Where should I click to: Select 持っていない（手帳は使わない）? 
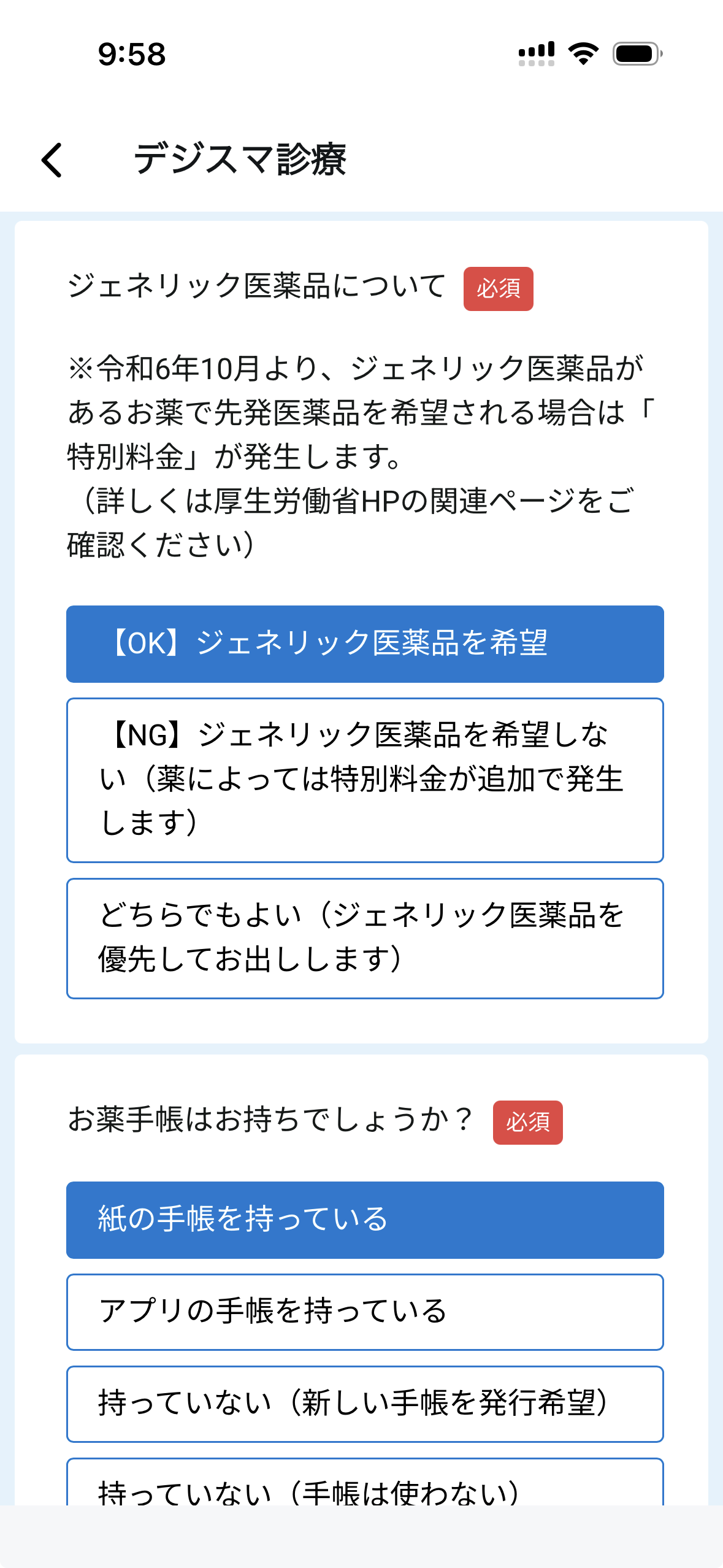coord(365,1485)
